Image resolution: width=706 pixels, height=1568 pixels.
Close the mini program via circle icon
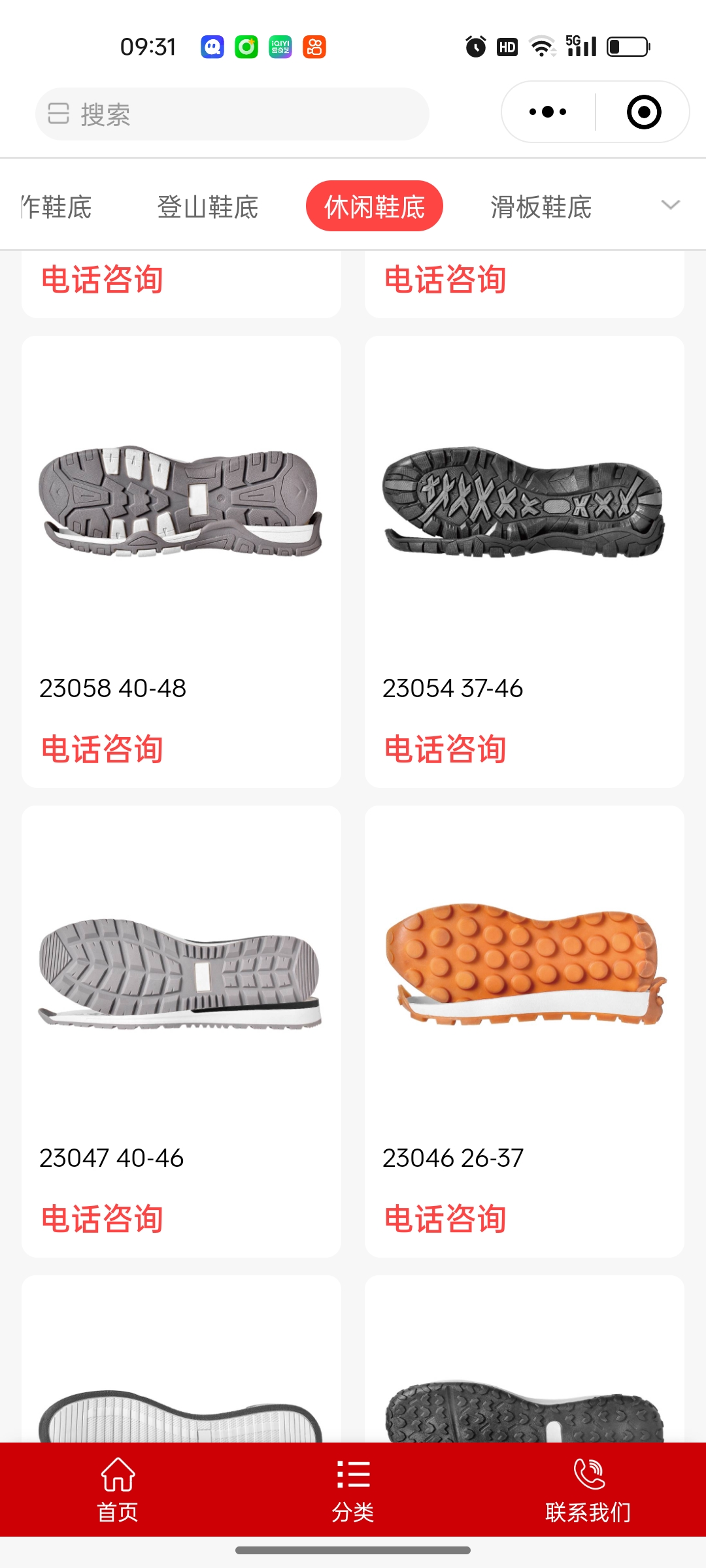[644, 112]
